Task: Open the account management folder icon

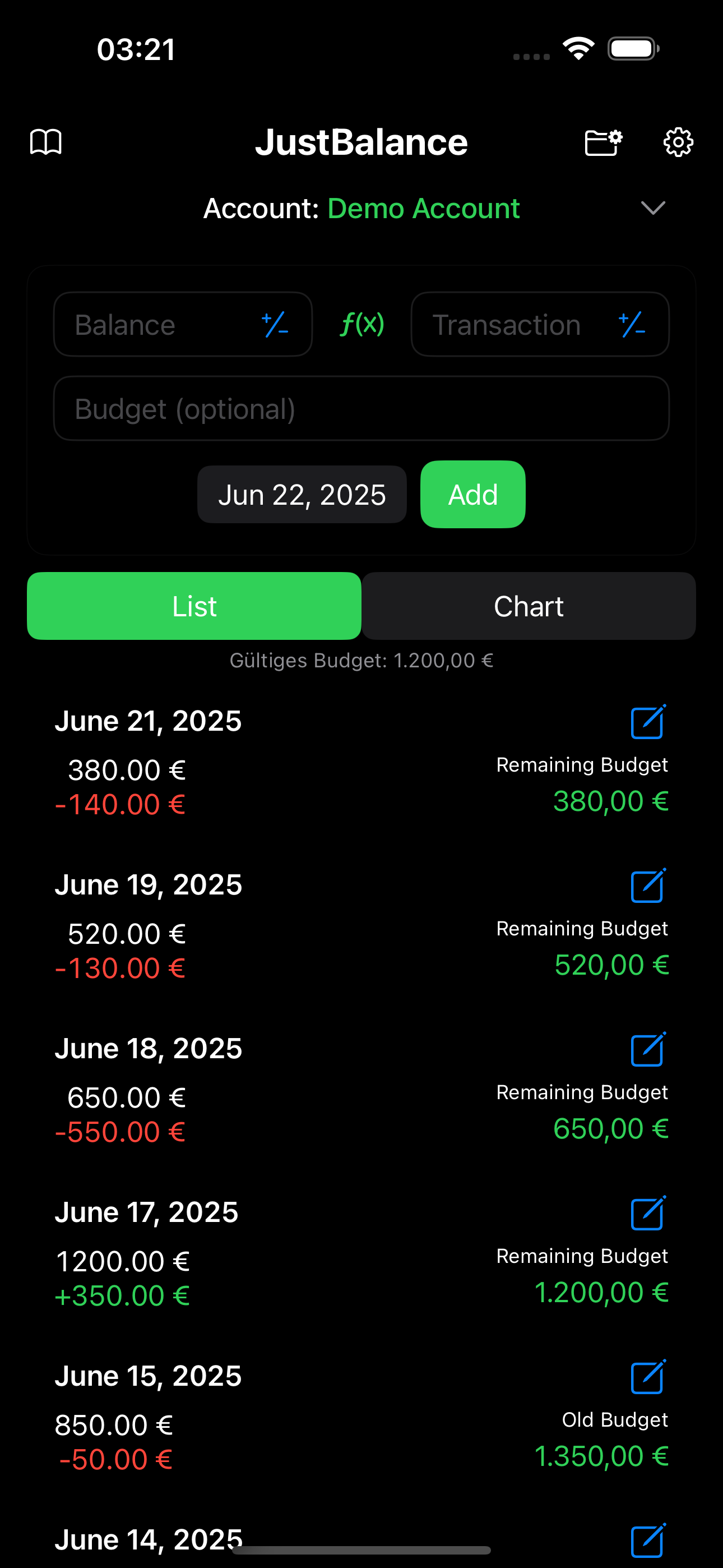Action: coord(603,142)
